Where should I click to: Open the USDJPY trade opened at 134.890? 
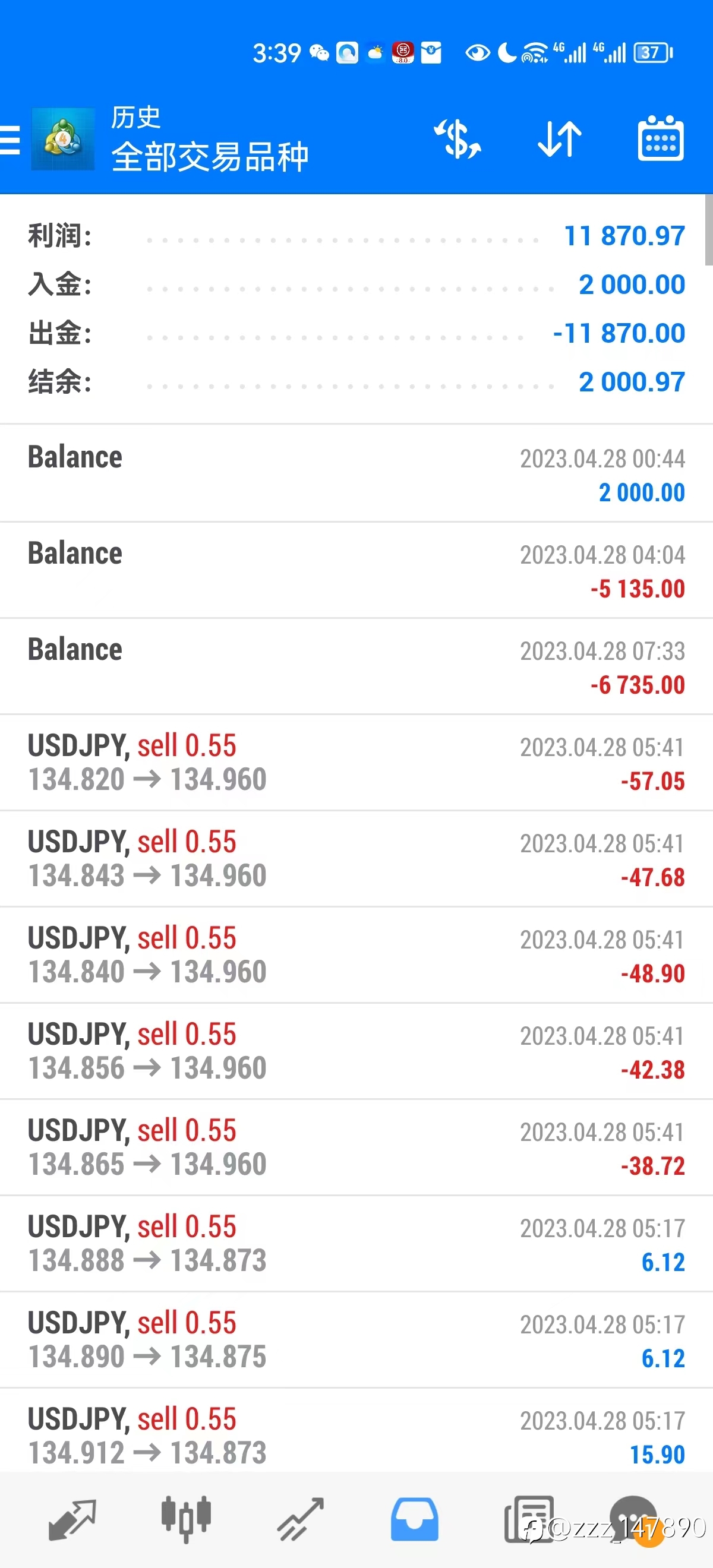click(x=356, y=1339)
